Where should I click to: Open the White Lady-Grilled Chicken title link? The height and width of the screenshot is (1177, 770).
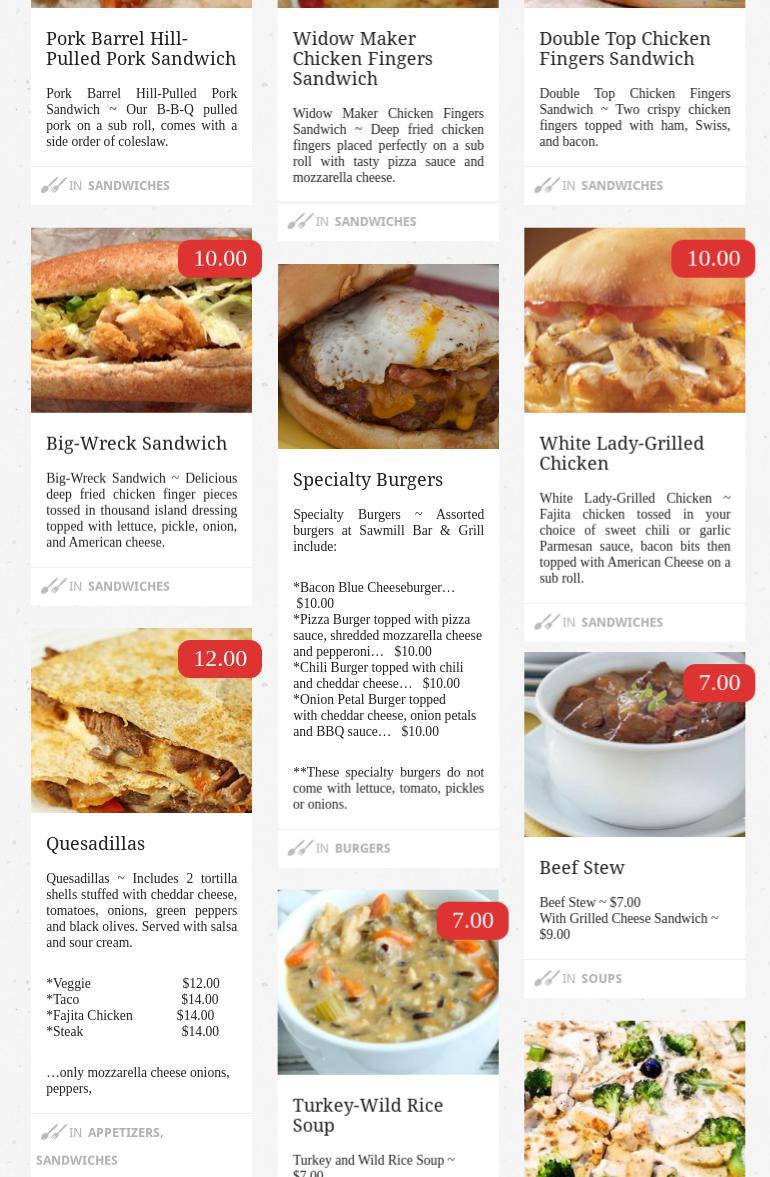[x=621, y=453]
